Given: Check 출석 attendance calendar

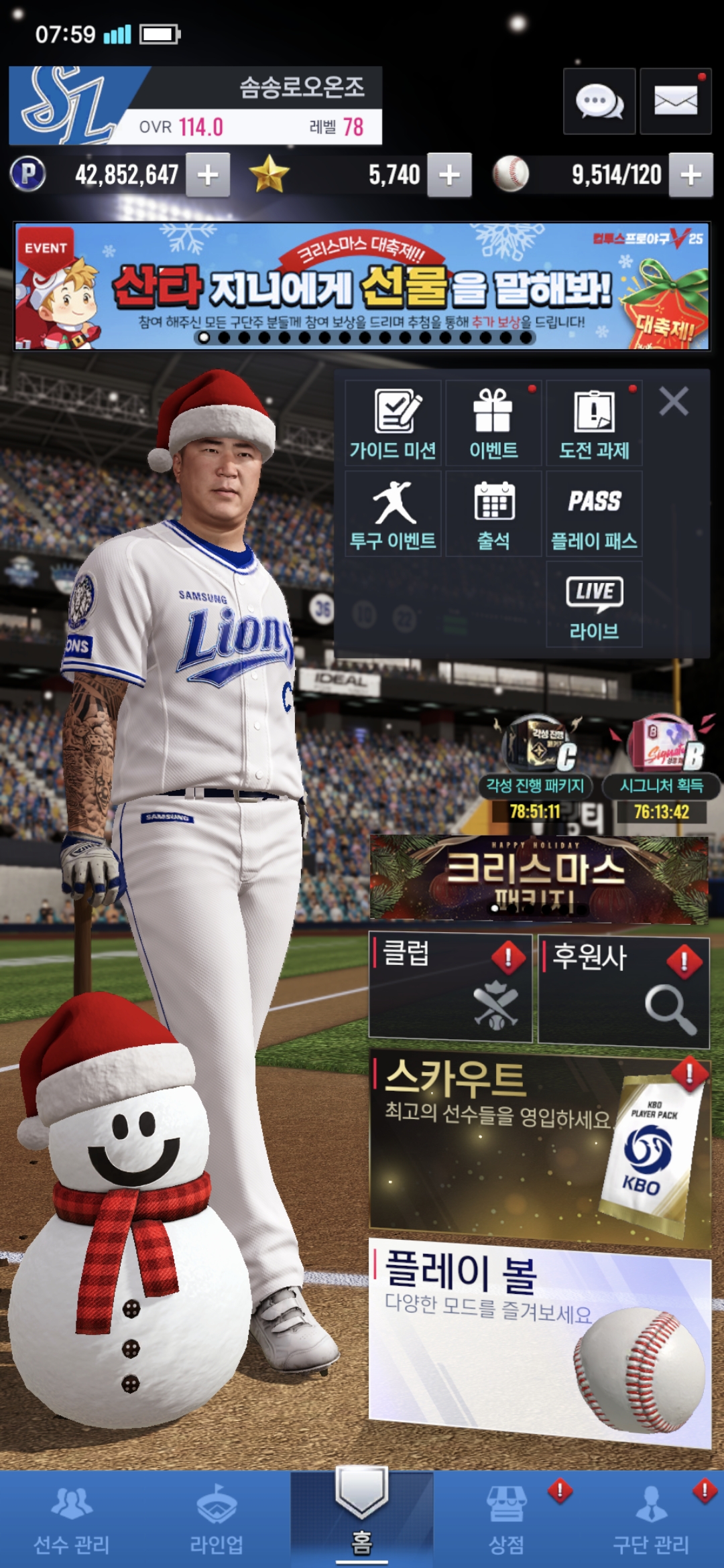Looking at the screenshot, I should 493,514.
